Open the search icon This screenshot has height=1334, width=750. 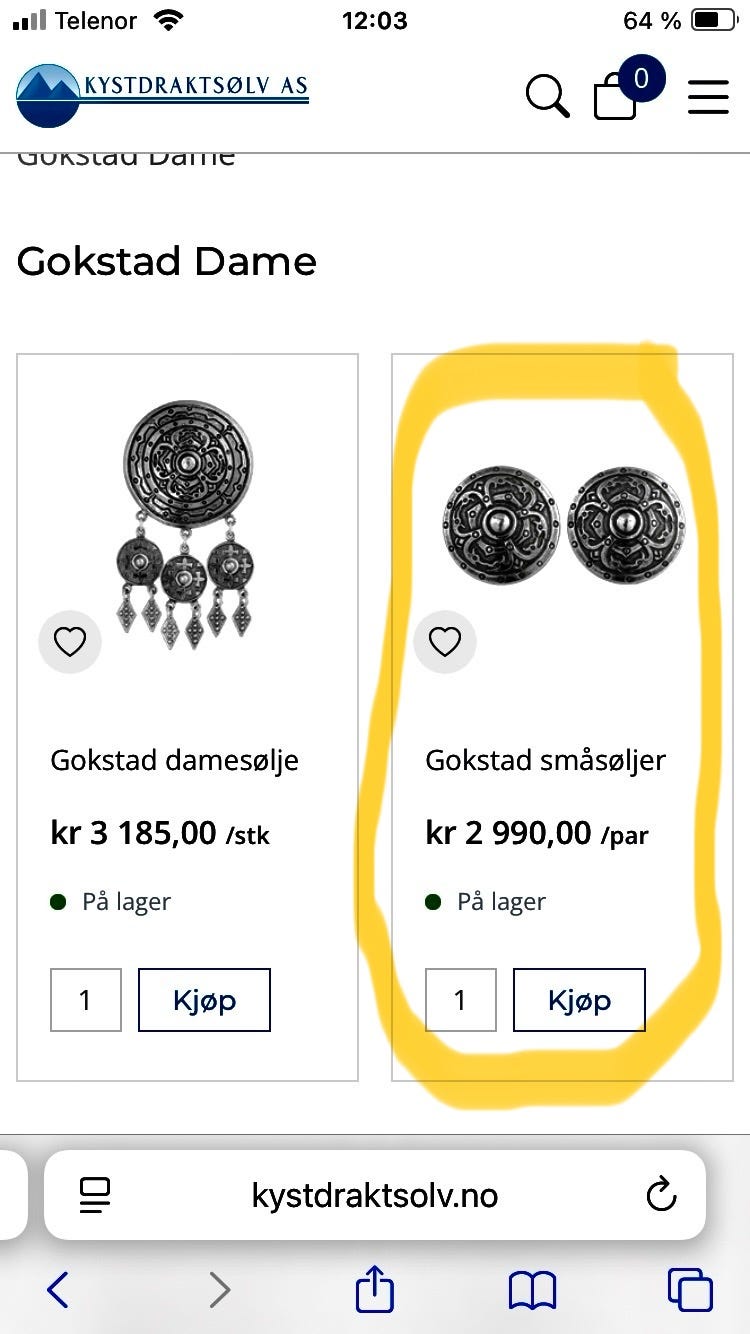(546, 96)
